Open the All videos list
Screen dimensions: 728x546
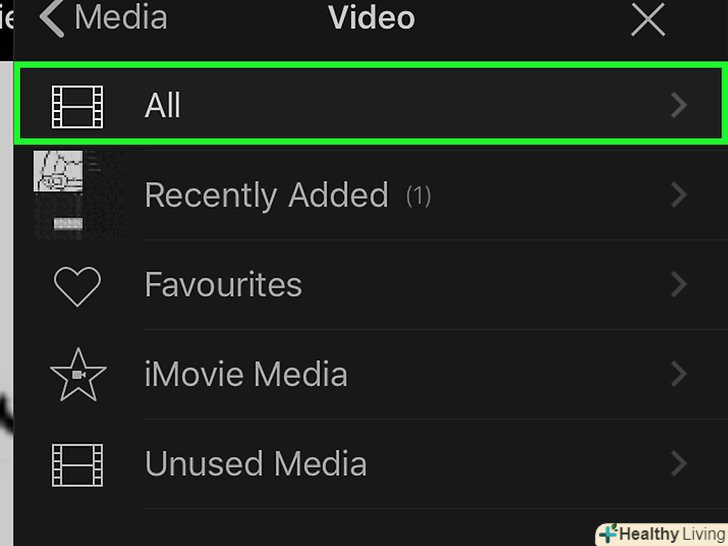368,105
